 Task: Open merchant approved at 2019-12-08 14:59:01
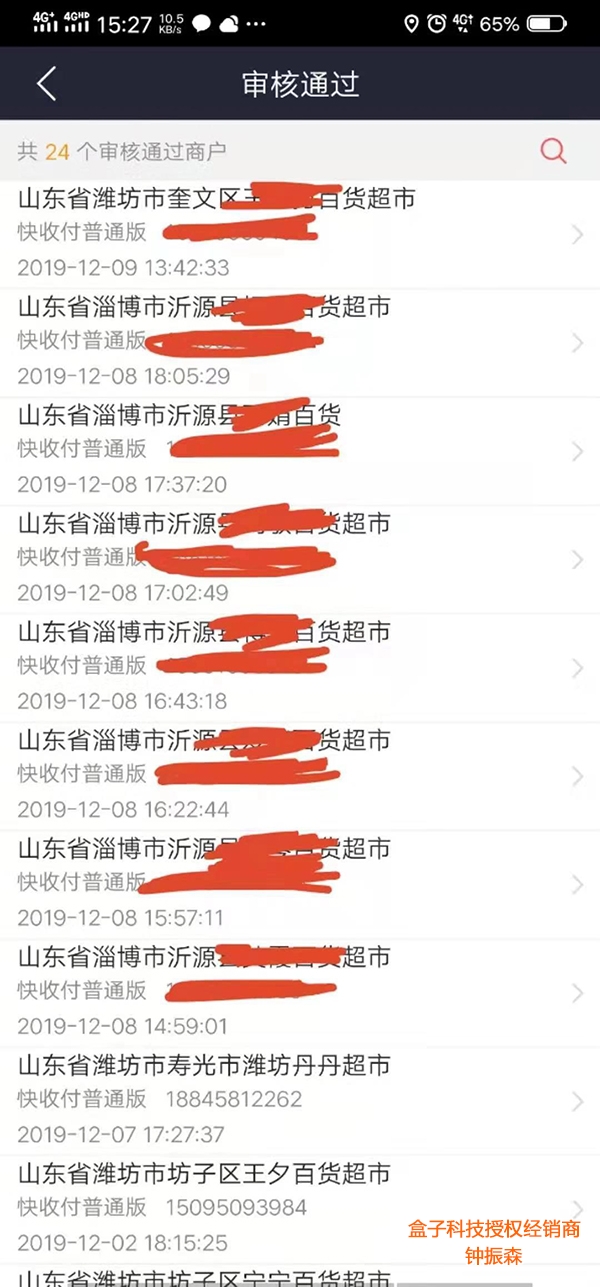pos(300,992)
